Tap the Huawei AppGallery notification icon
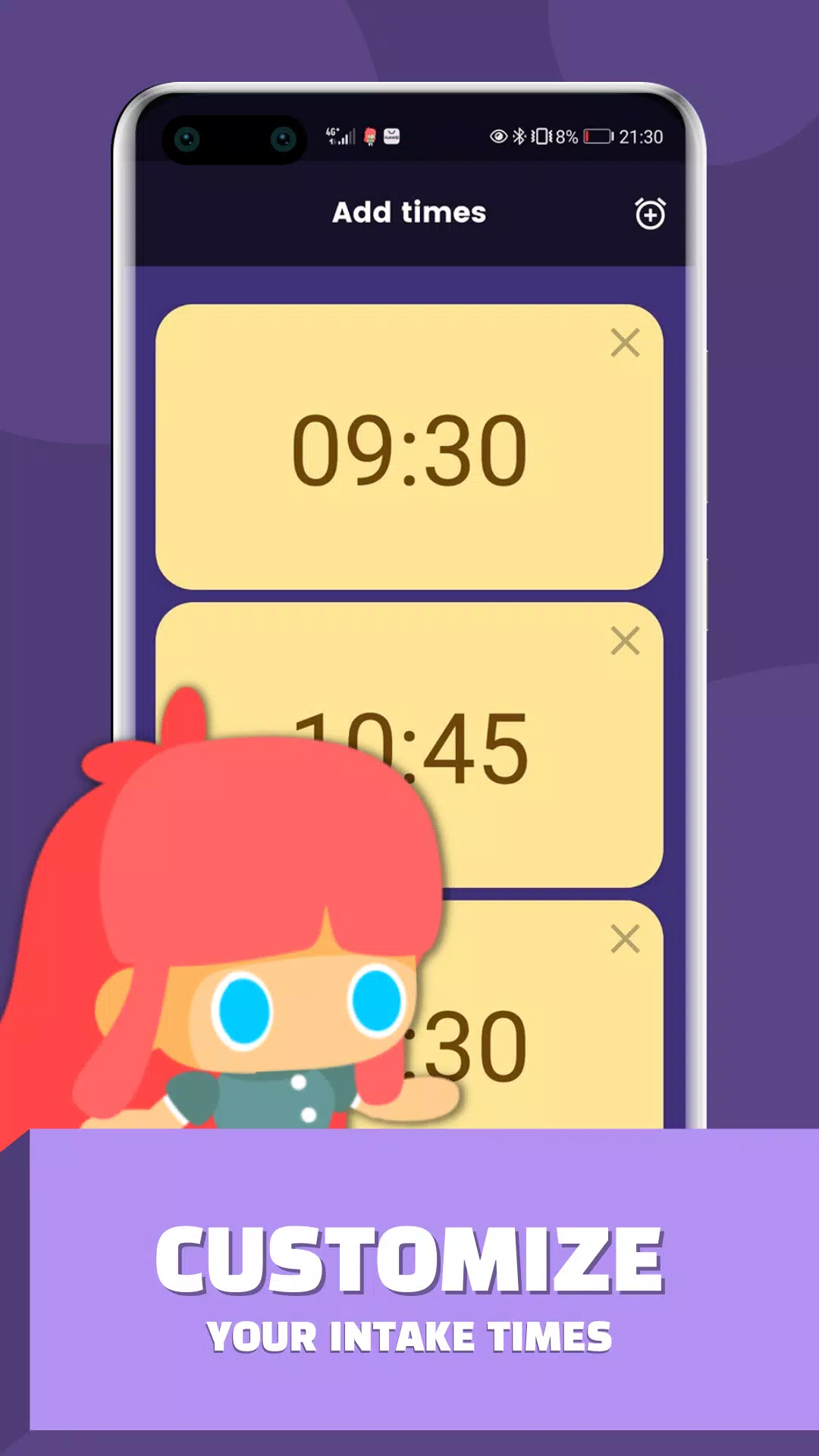 pos(391,137)
